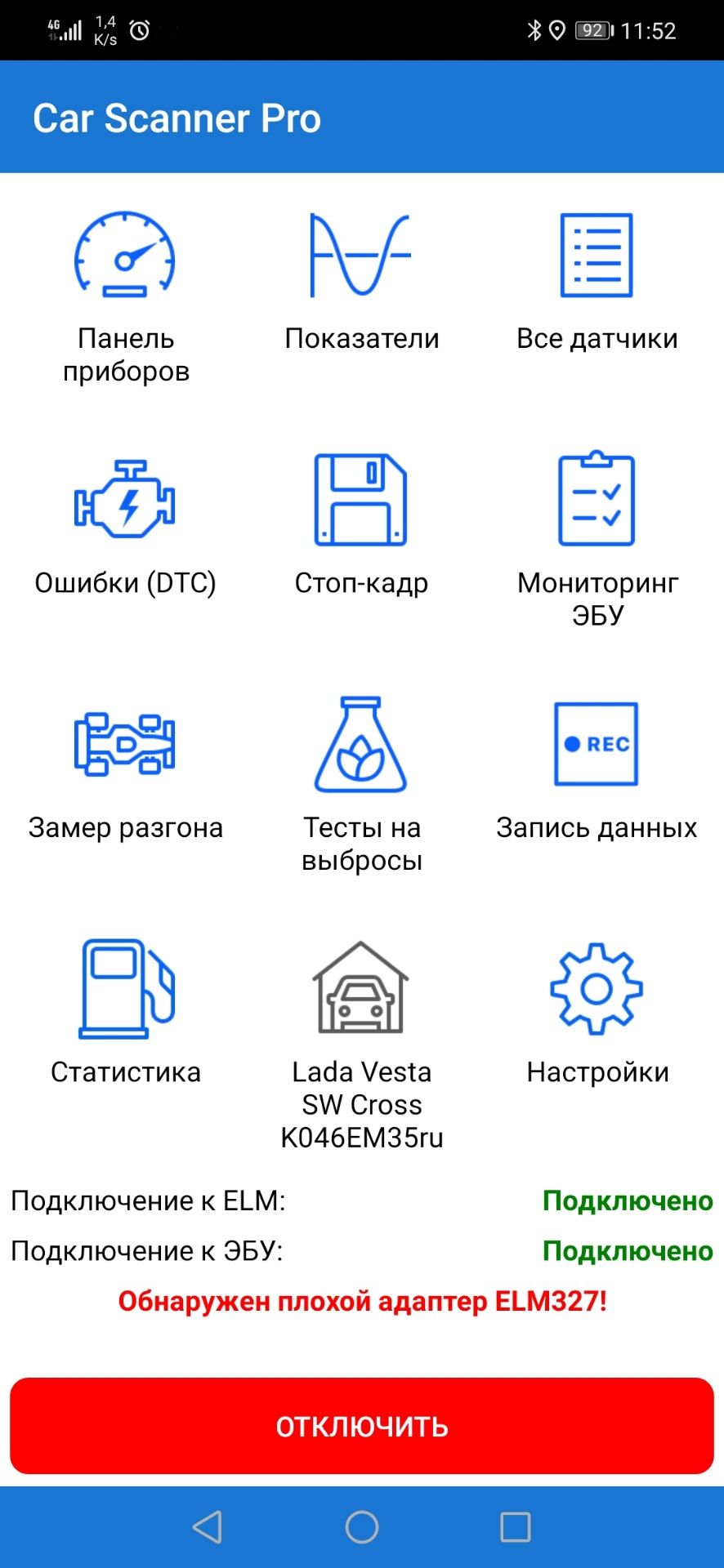
Task: Open Ошибки (DTC) engine fault icon
Action: pos(124,501)
